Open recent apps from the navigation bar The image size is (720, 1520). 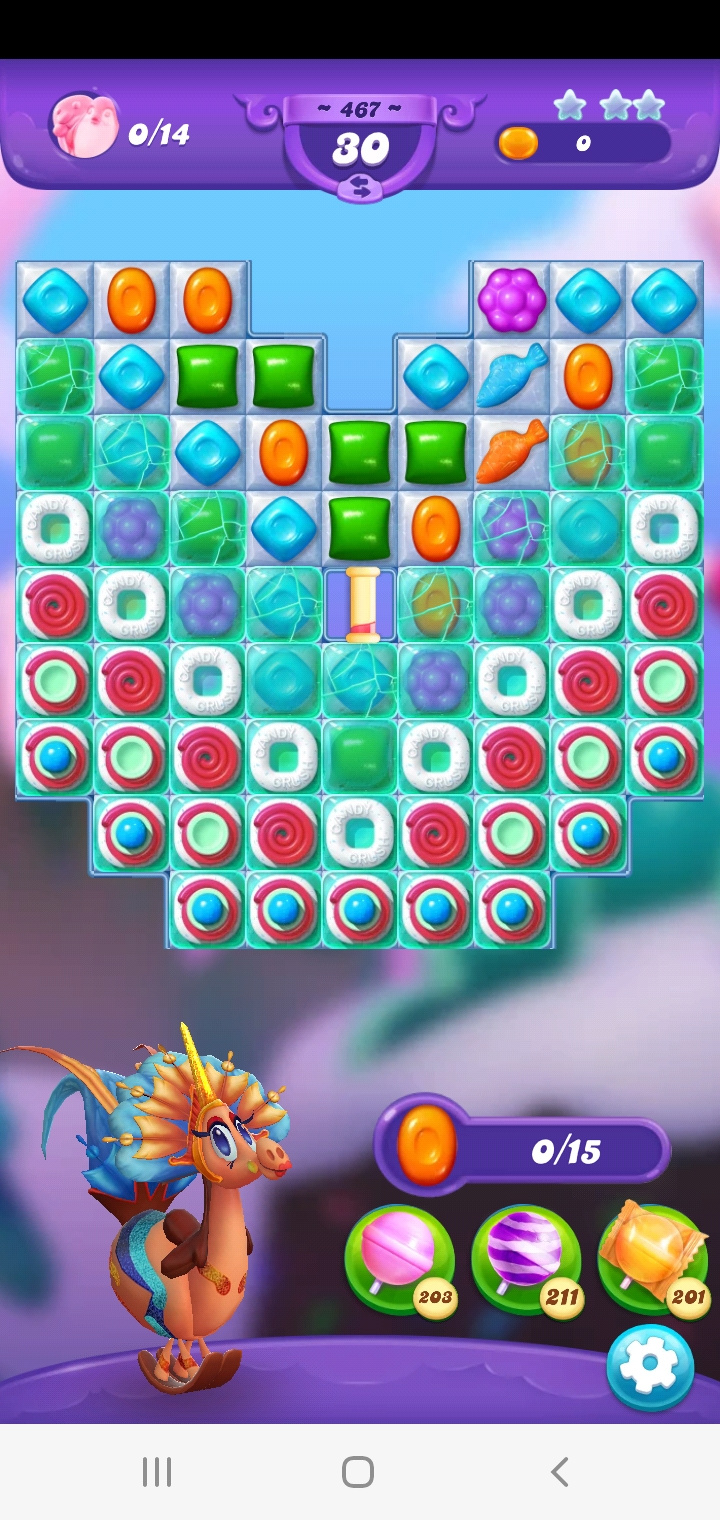157,1472
